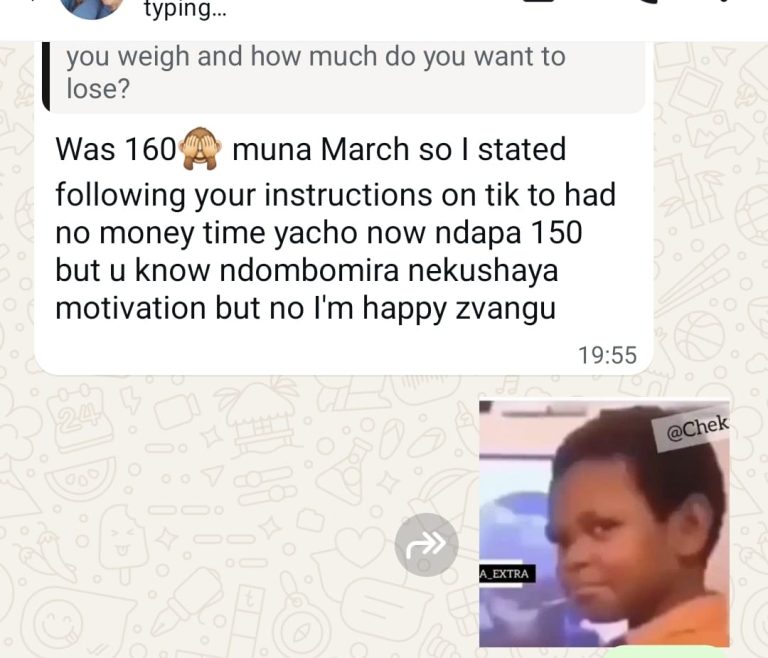Forward the meme image message
768x658 pixels.
tap(426, 545)
